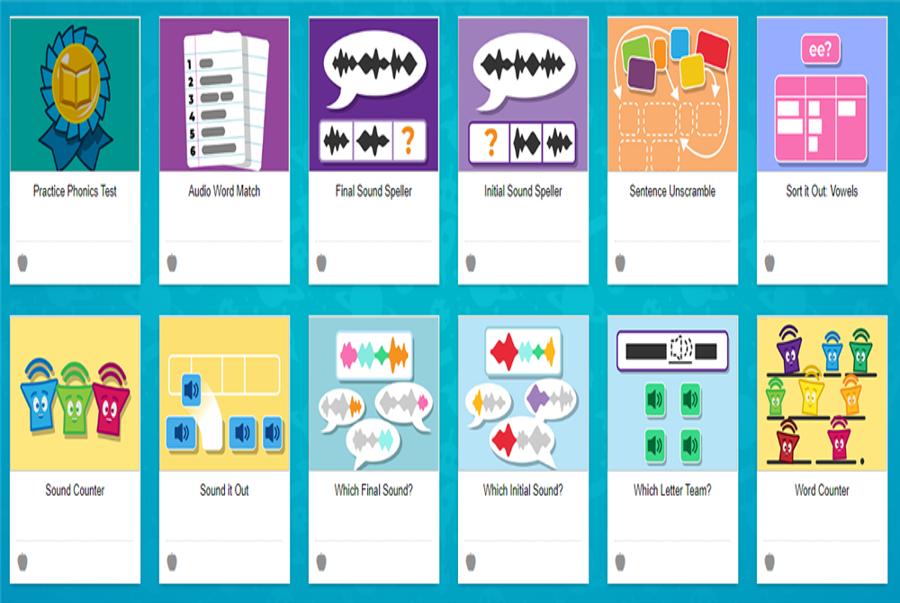Play the Sound Counter game

point(75,394)
